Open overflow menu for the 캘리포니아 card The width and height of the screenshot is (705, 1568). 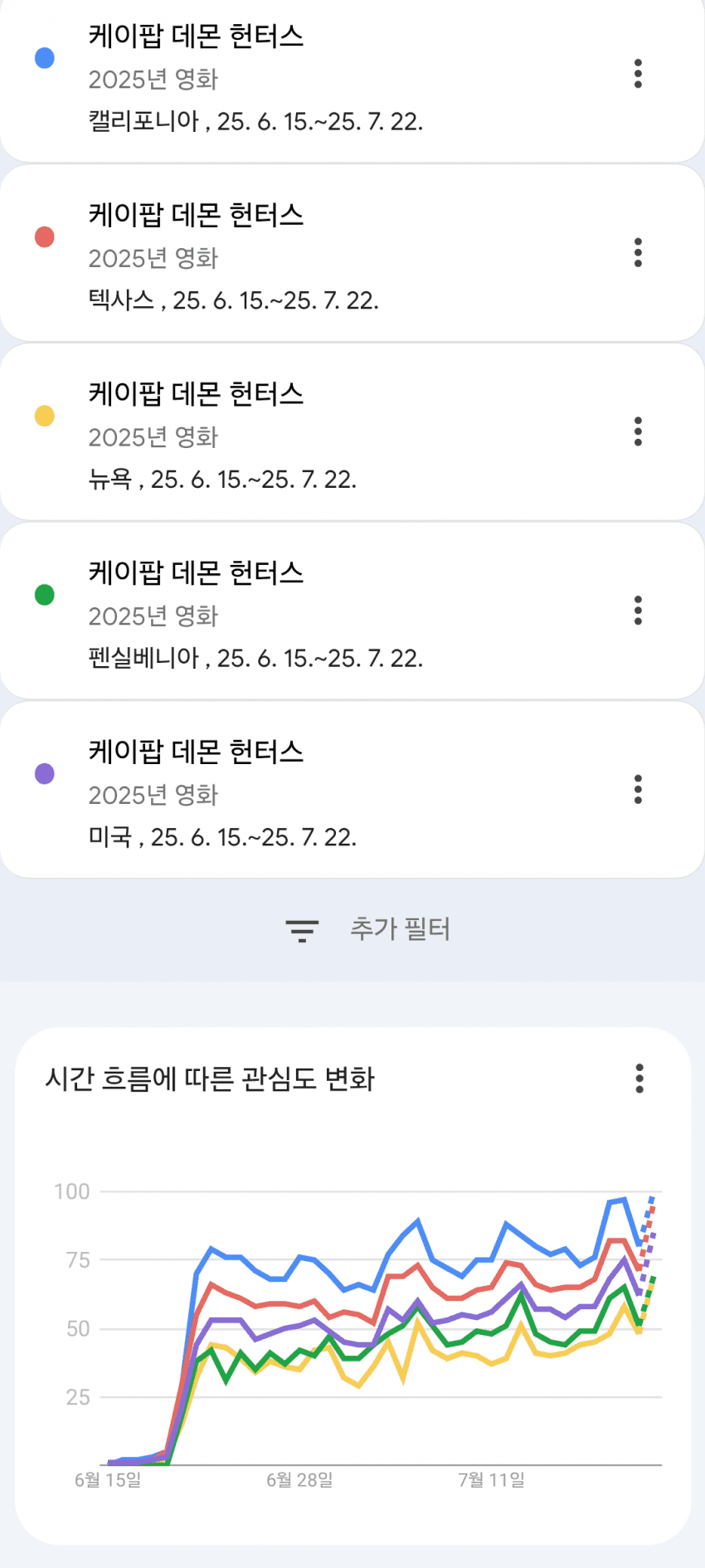pyautogui.click(x=638, y=74)
